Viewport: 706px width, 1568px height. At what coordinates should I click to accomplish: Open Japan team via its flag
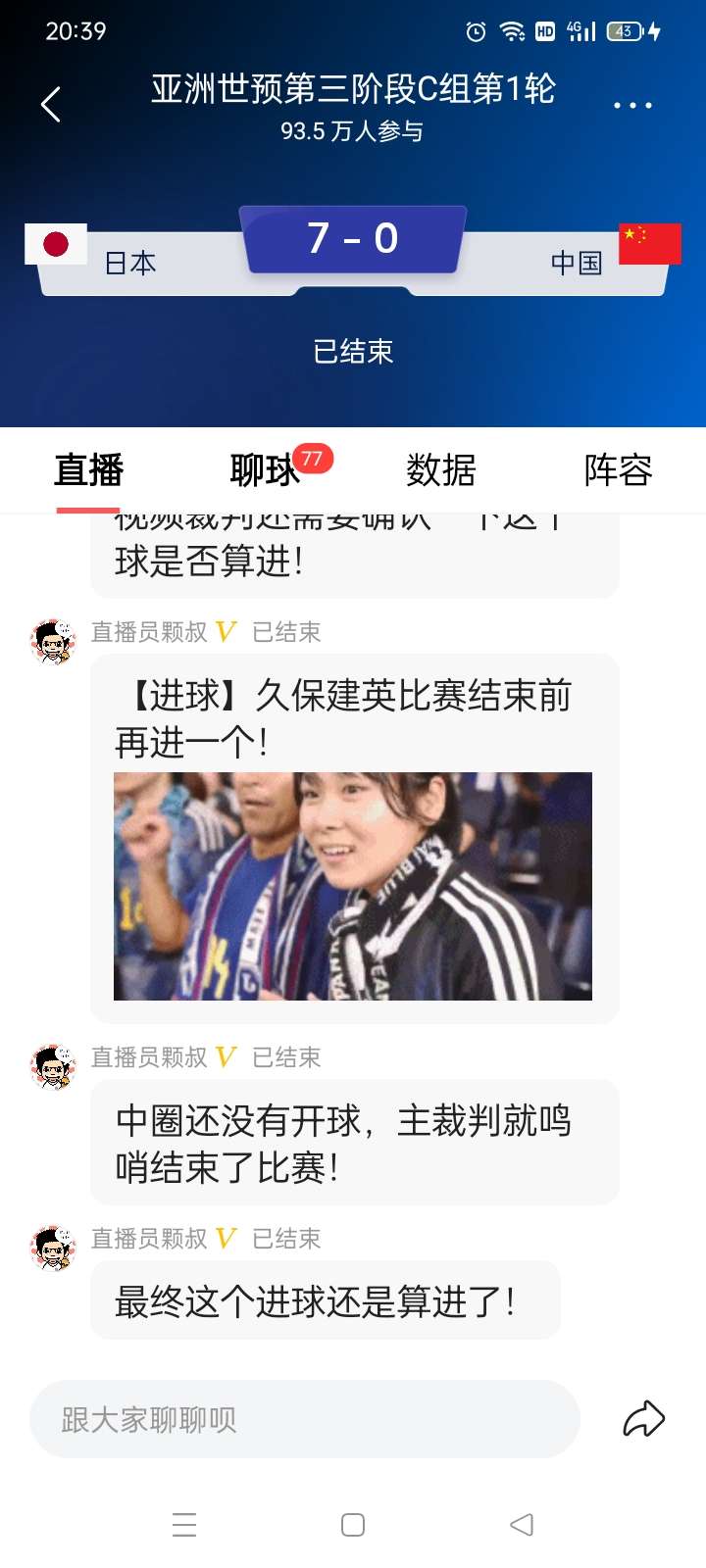(56, 244)
